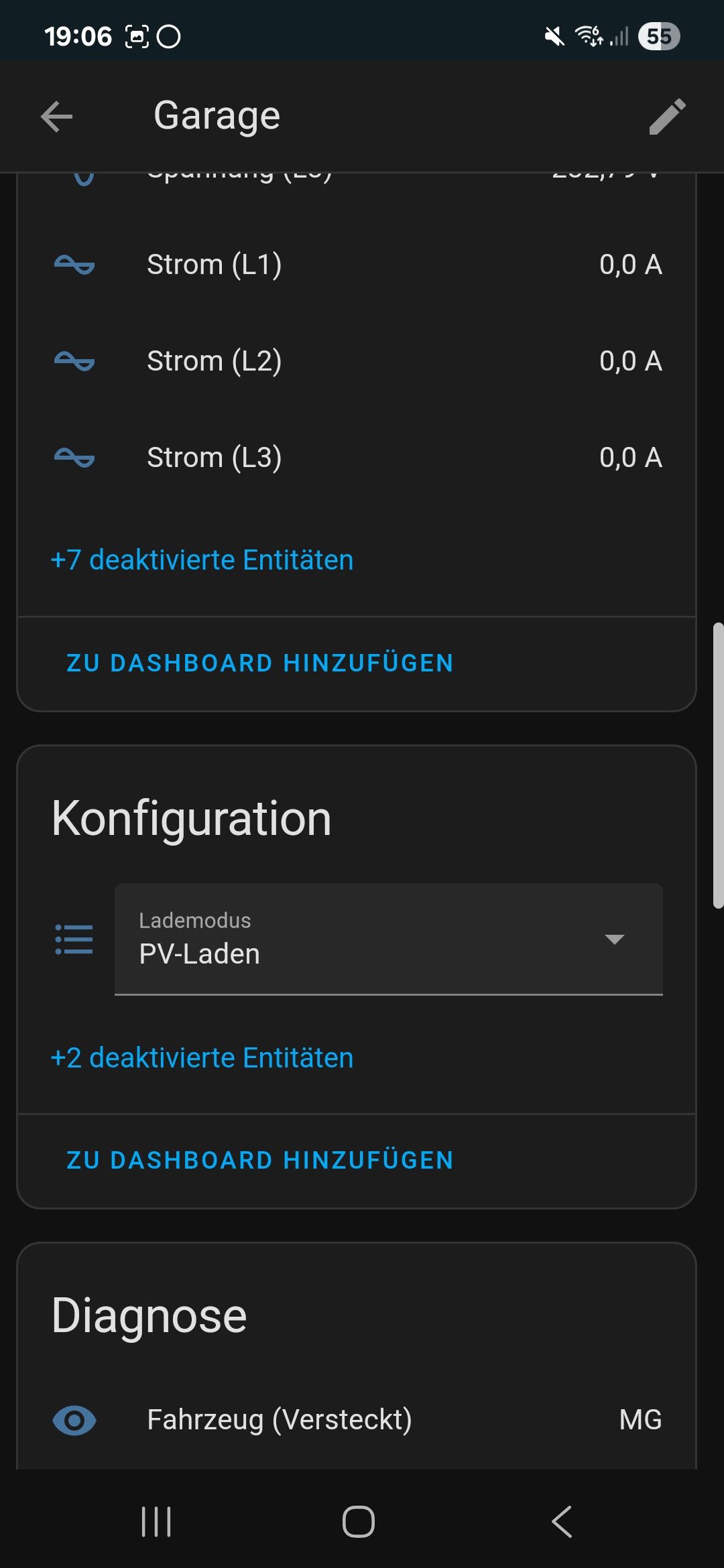Edit the Garage device with the pencil icon
The width and height of the screenshot is (724, 1568).
667,117
